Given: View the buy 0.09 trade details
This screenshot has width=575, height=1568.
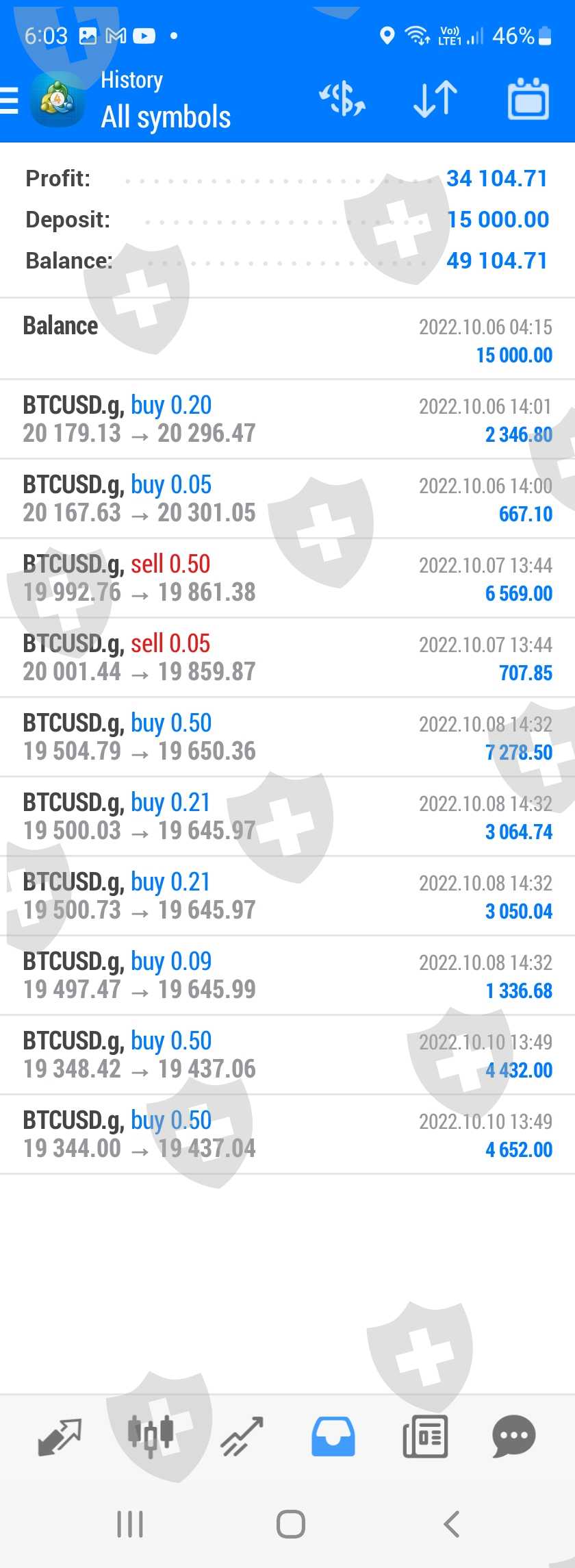Looking at the screenshot, I should [287, 975].
